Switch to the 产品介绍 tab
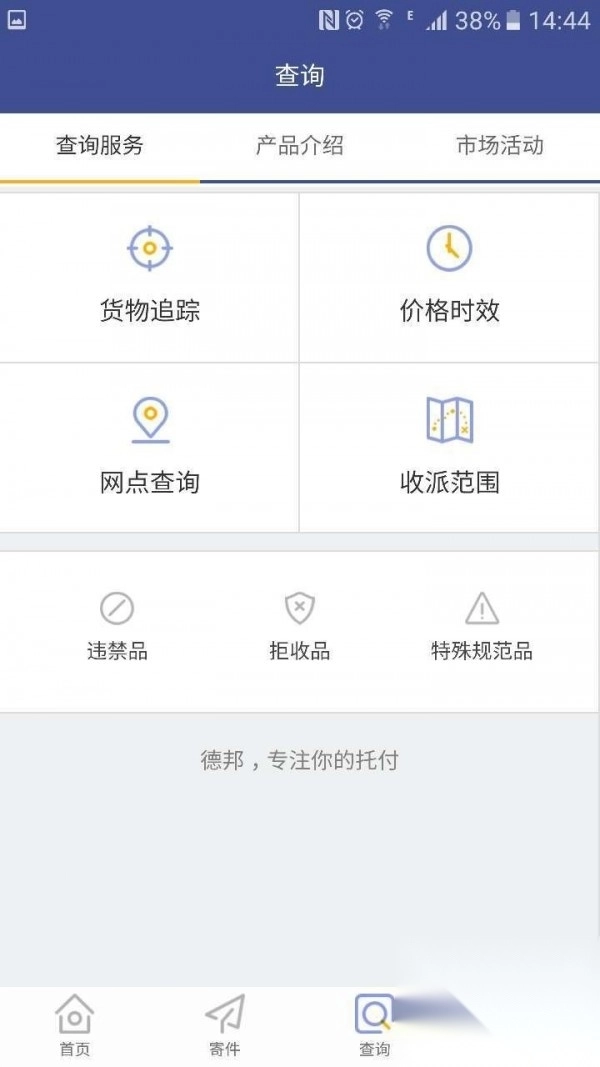The width and height of the screenshot is (600, 1067). click(x=299, y=146)
